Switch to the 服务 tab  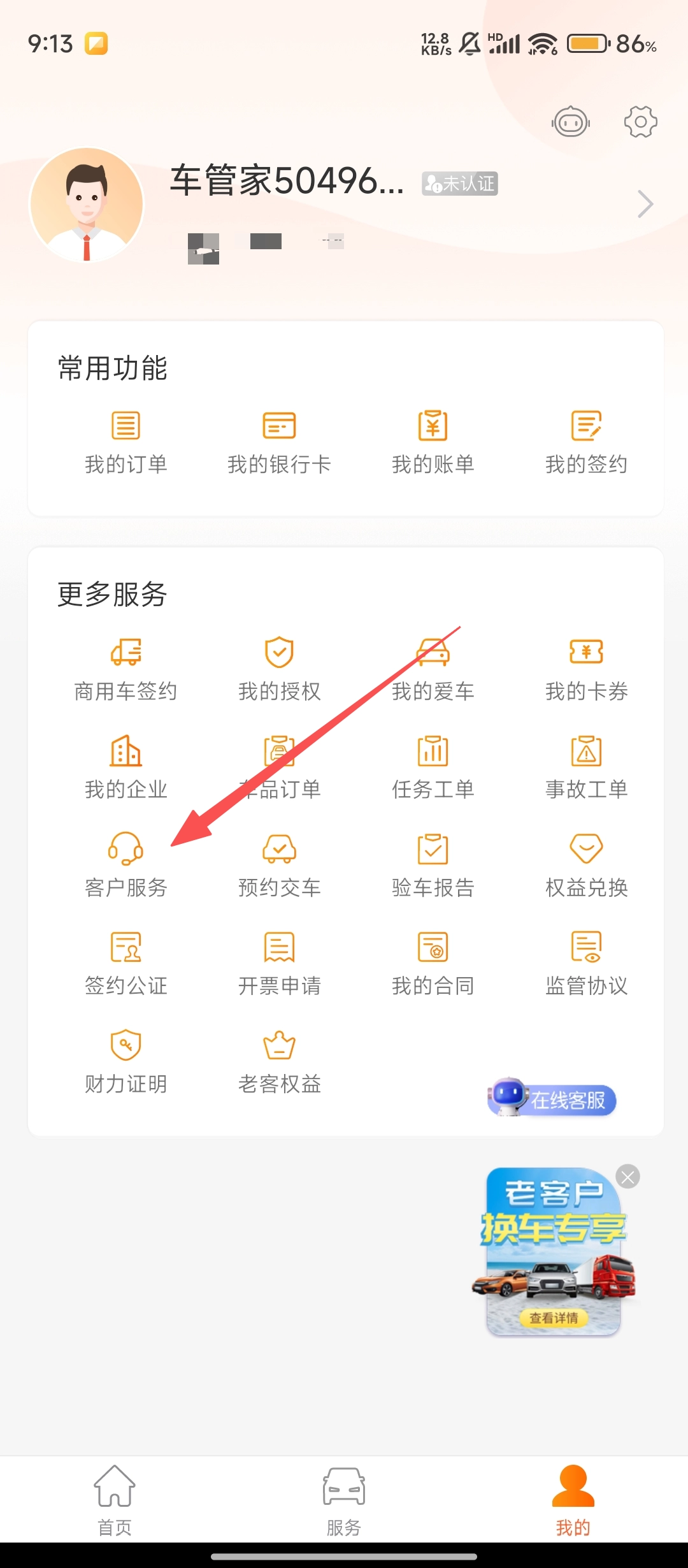coord(344,1500)
